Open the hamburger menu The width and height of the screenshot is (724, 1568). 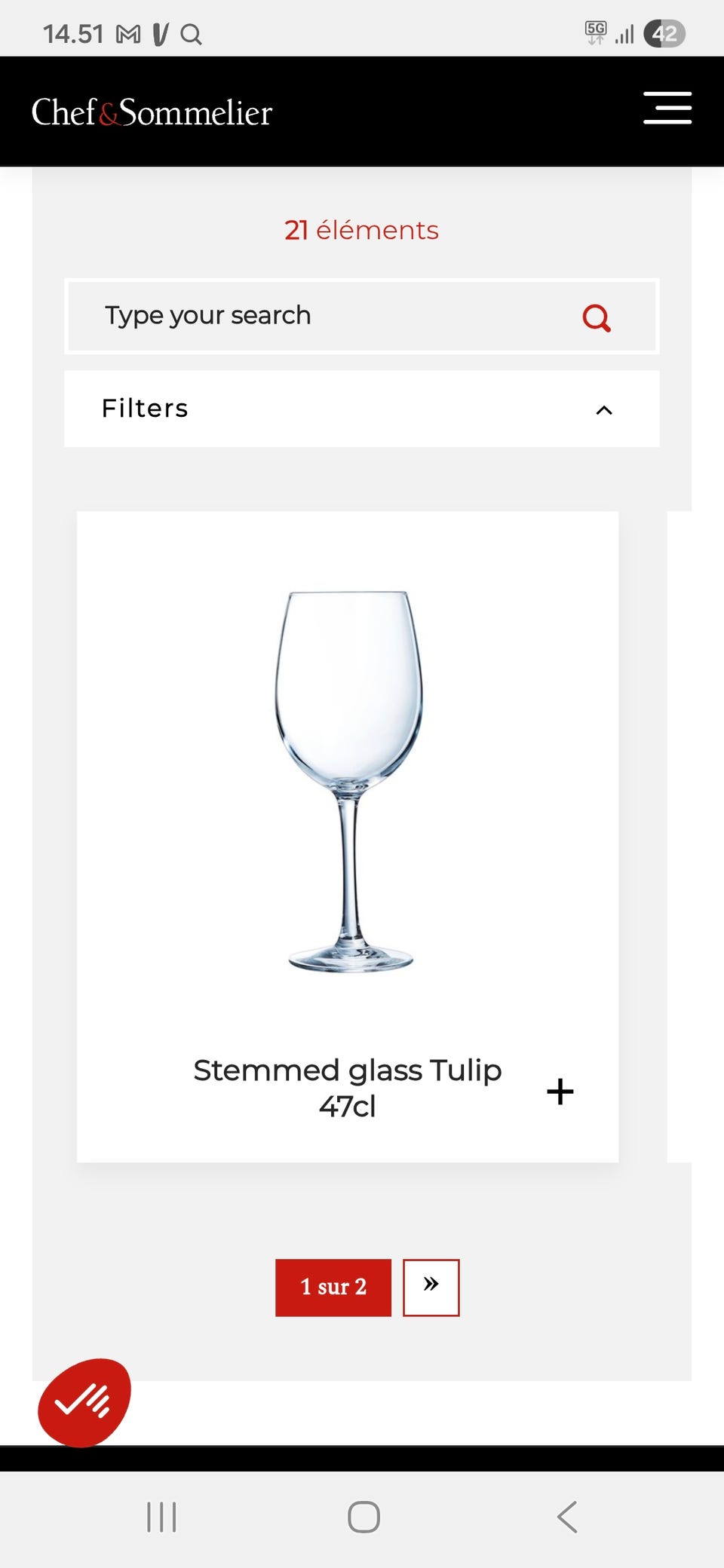[x=667, y=108]
